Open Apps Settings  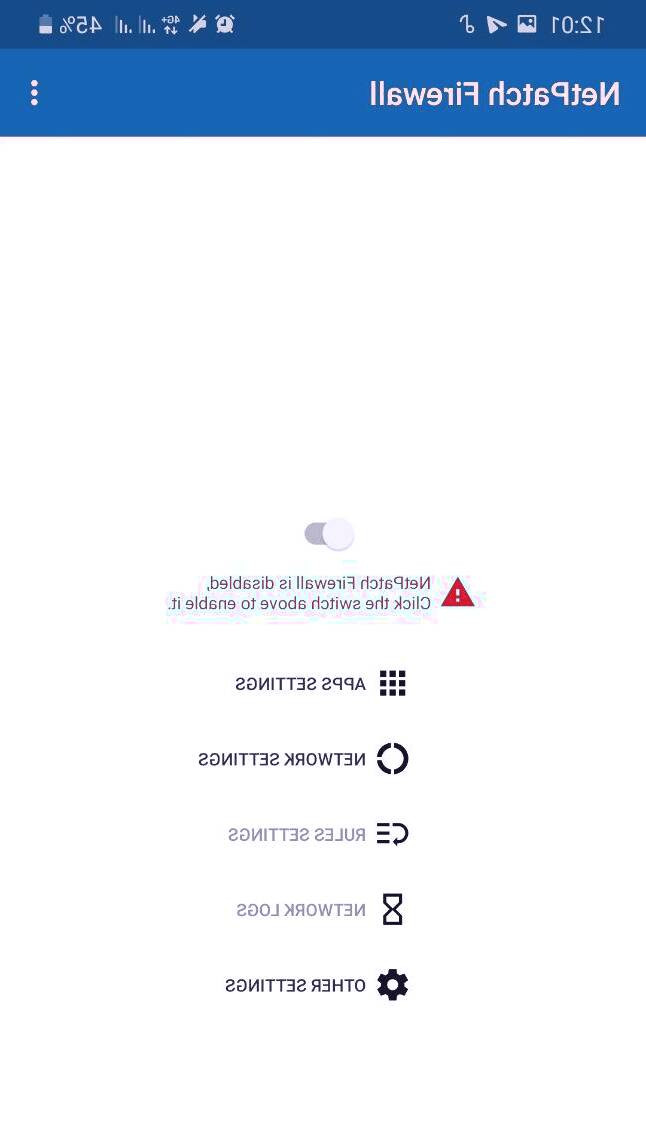point(321,684)
